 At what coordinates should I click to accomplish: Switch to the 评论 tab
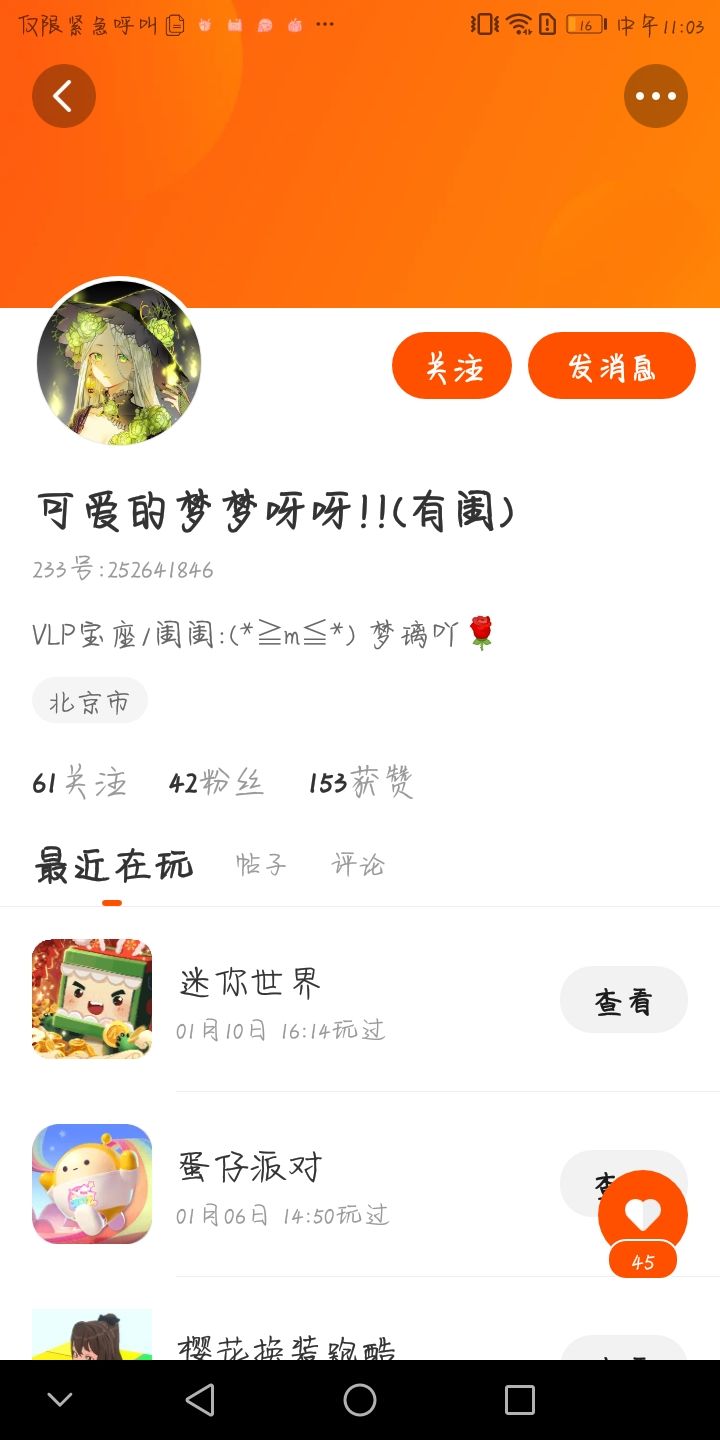coord(358,865)
